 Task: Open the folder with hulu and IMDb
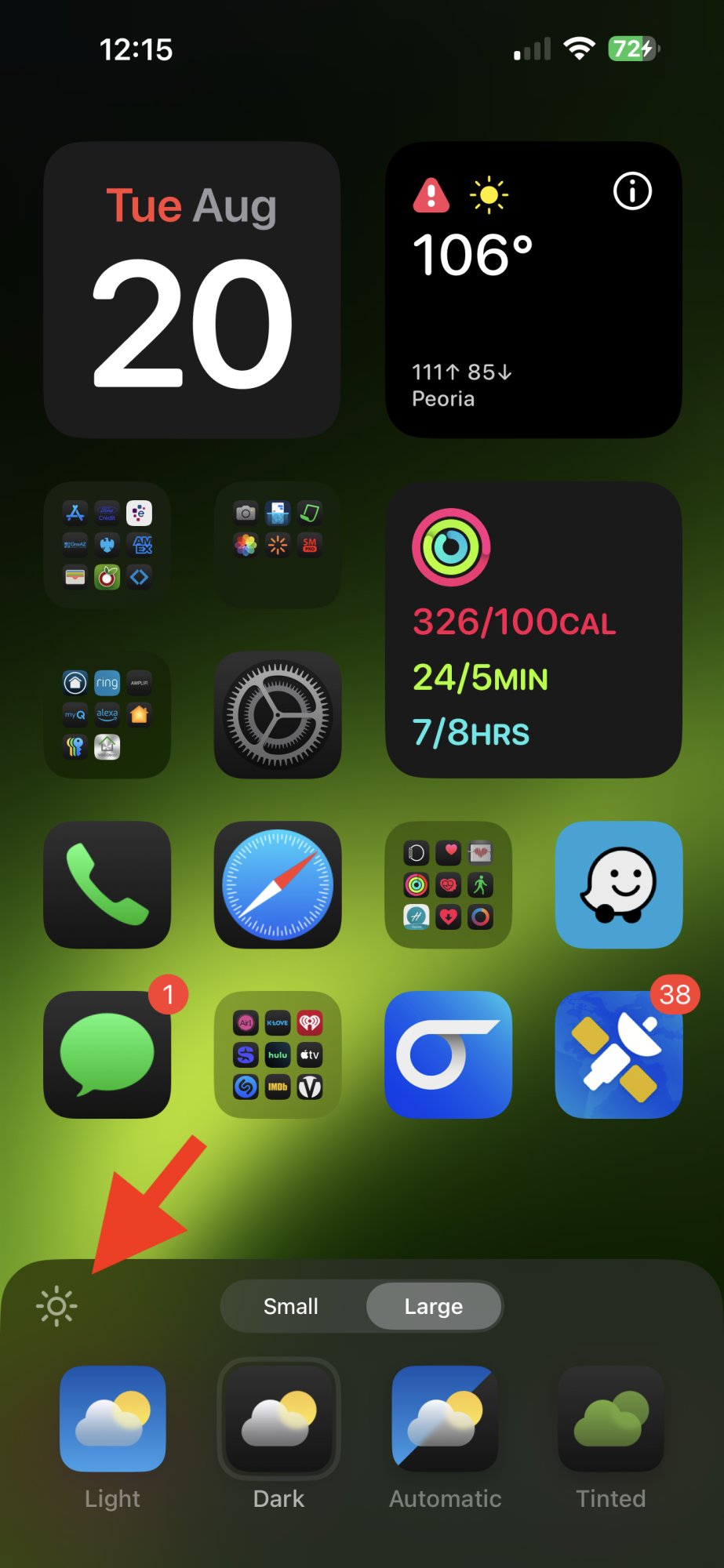coord(278,1055)
